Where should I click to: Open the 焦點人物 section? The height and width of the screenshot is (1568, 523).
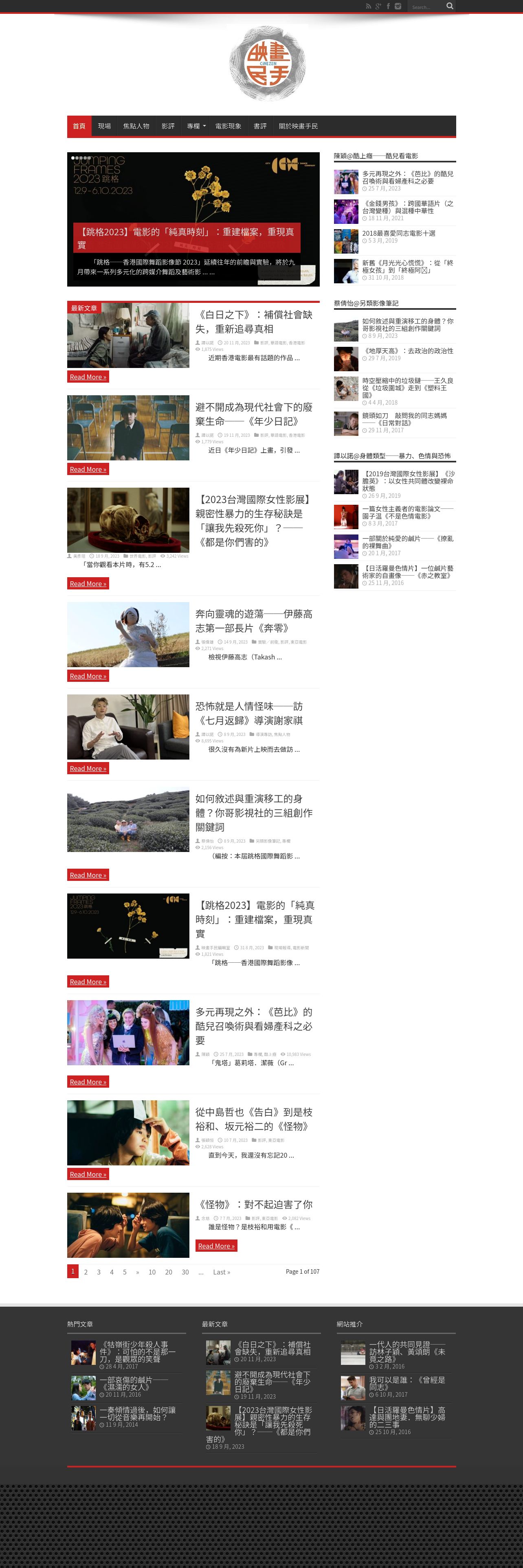136,126
